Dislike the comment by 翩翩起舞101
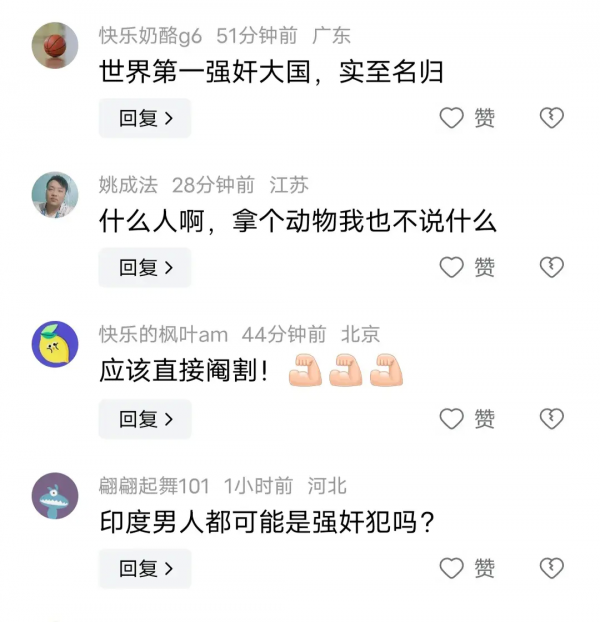600x622 pixels. pos(551,568)
